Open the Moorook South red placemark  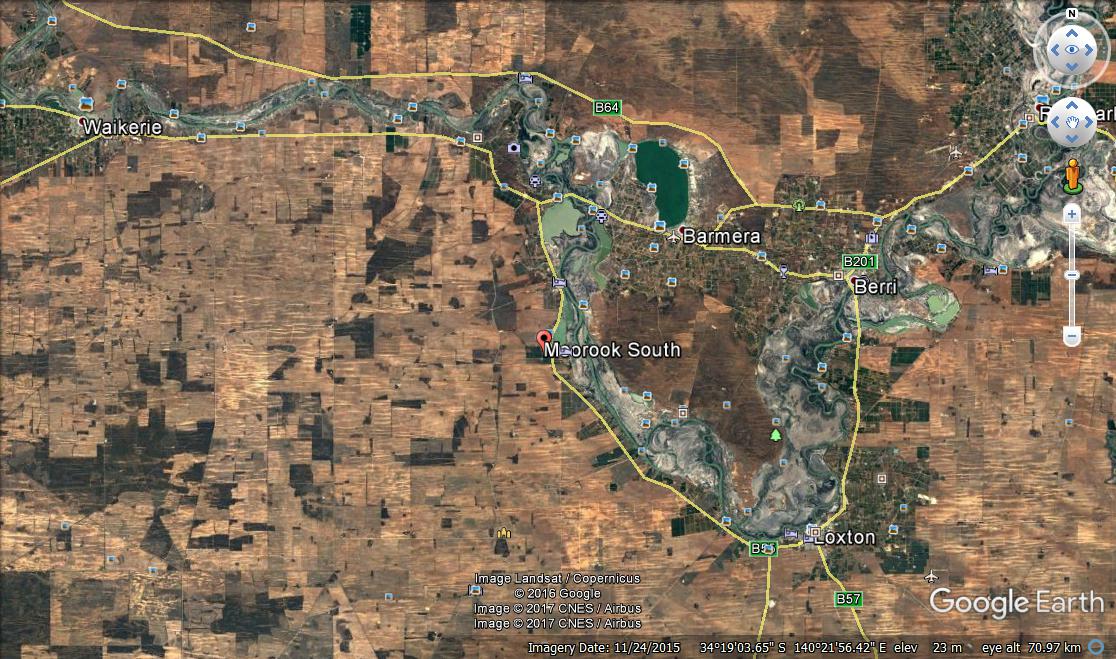tap(545, 339)
